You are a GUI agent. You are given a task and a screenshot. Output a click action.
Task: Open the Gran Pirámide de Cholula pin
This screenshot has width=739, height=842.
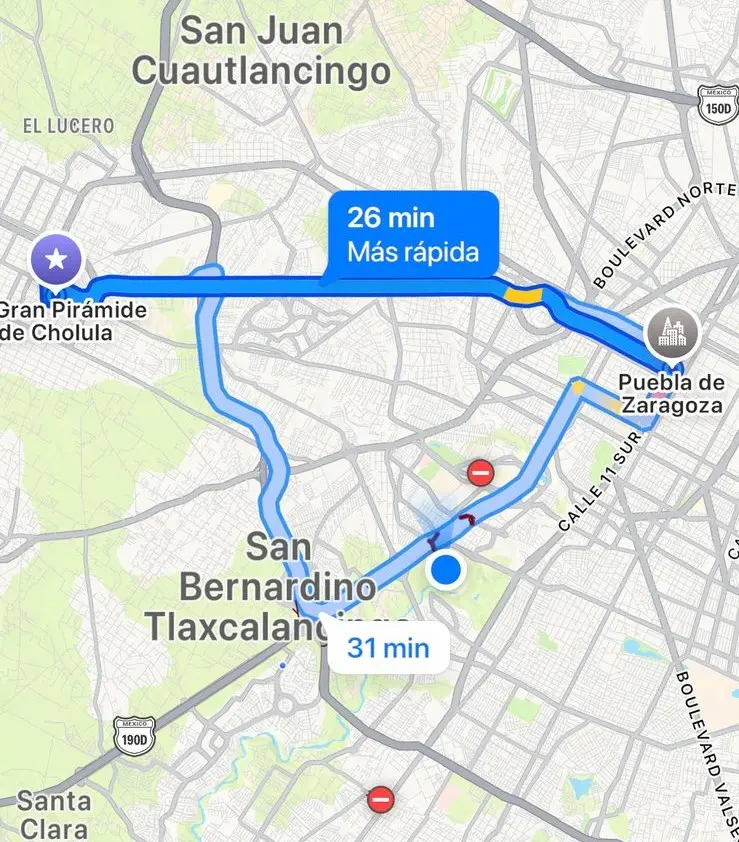57,260
